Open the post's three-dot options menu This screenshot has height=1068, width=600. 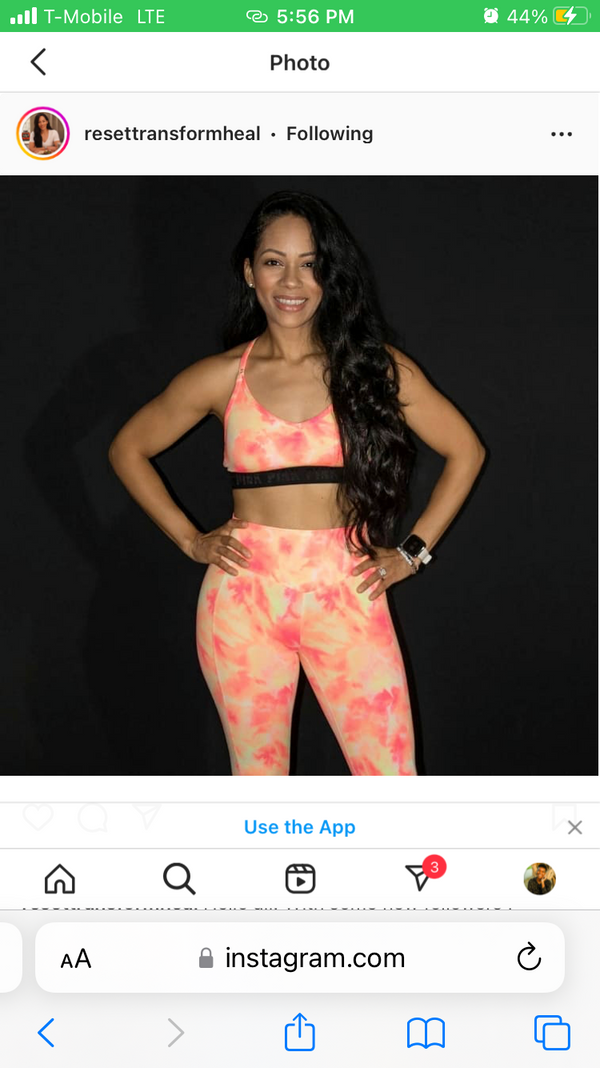[561, 134]
